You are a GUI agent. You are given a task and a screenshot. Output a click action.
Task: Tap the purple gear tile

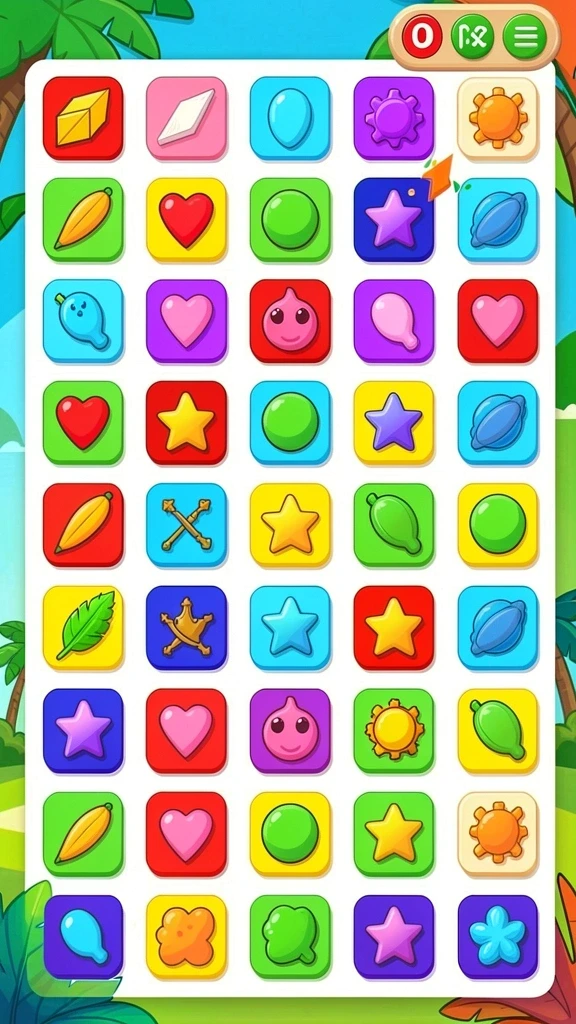tap(394, 118)
